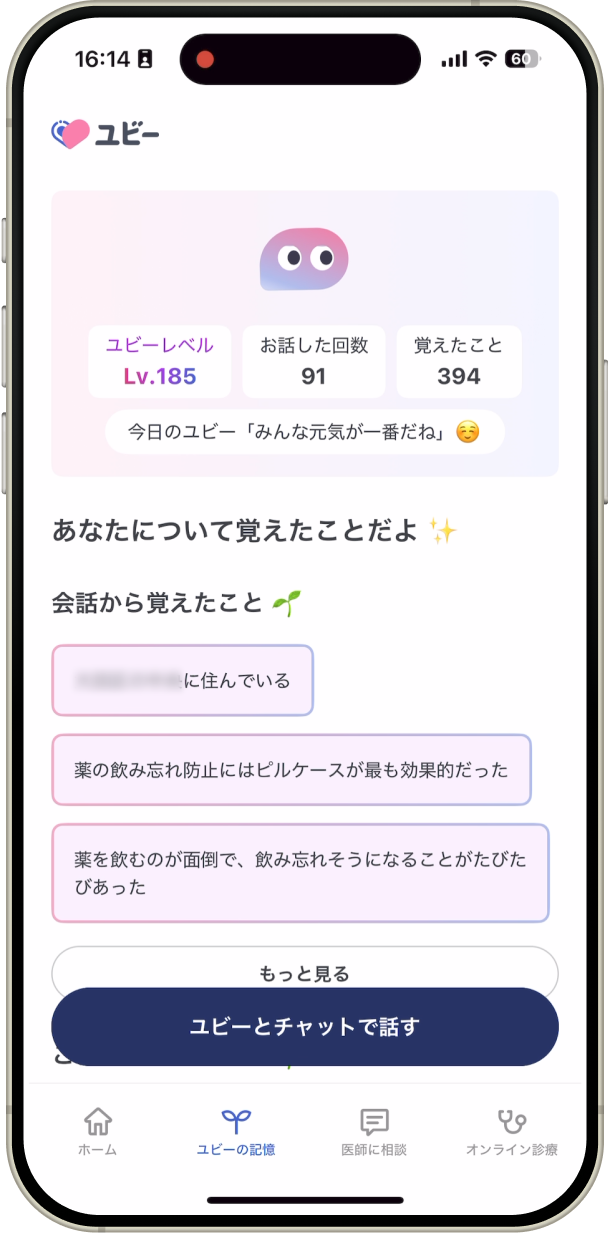The image size is (608, 1233).
Task: Open the 医師に相談 tab
Action: (374, 1131)
